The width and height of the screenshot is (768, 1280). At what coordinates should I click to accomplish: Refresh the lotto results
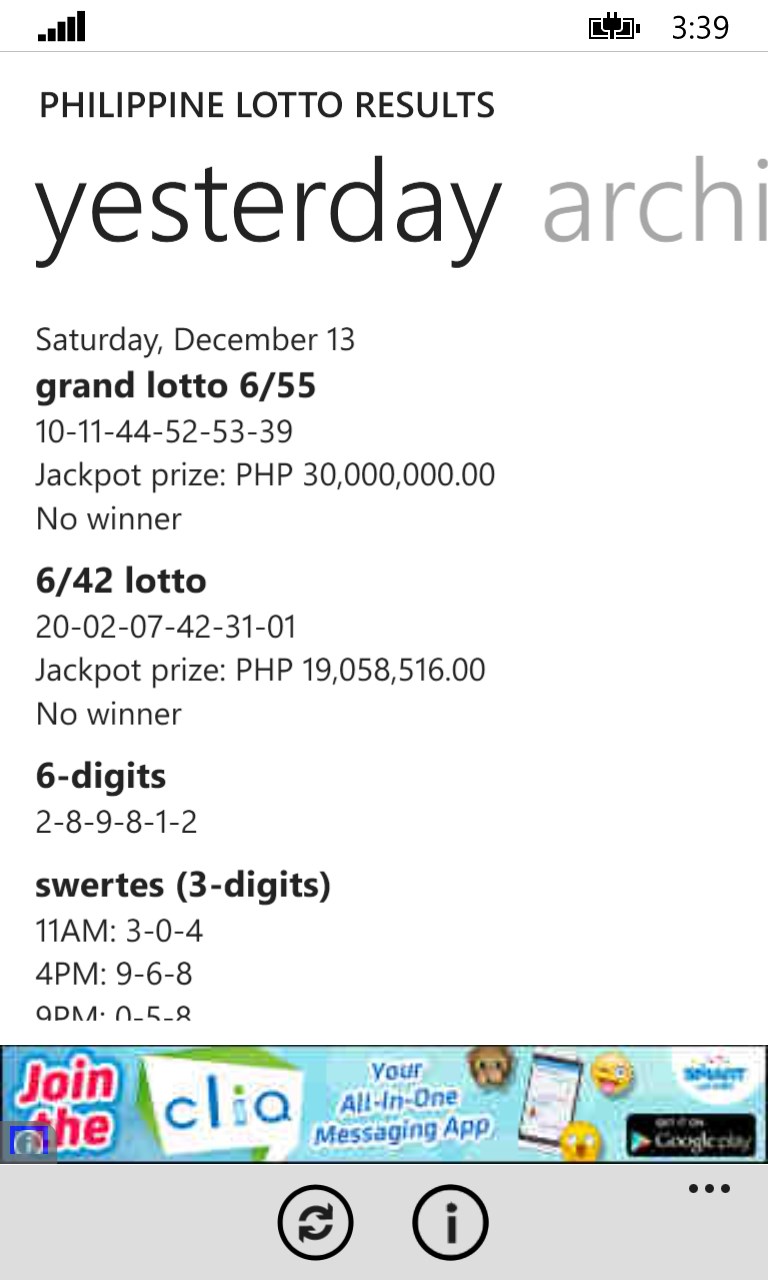pos(316,1222)
